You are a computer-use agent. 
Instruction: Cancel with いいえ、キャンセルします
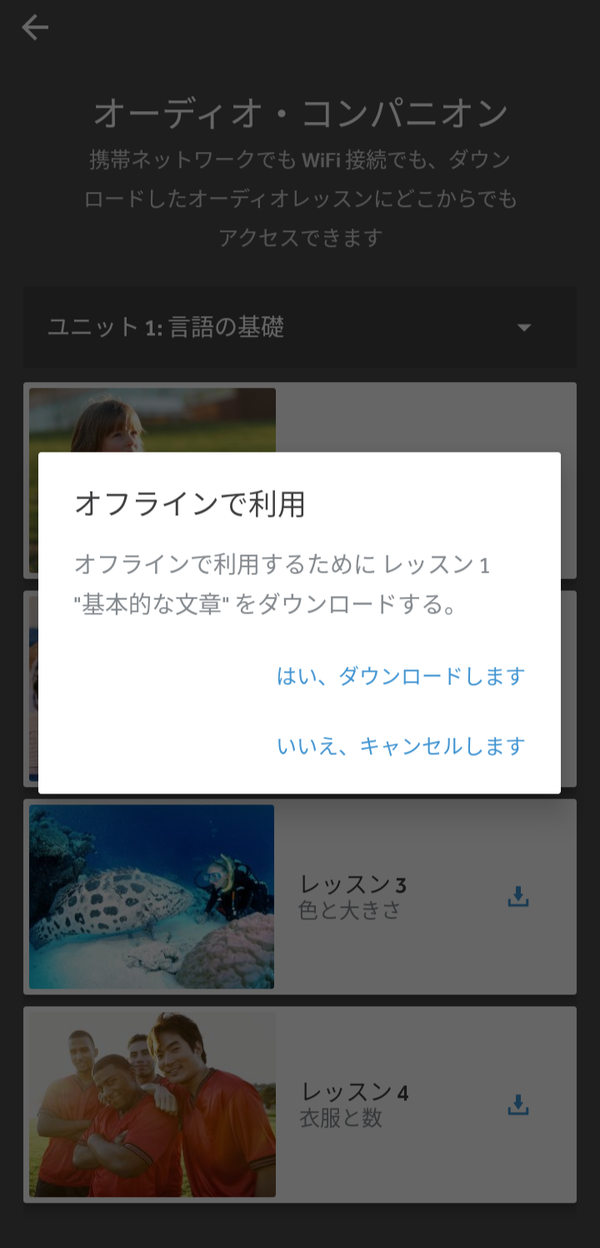[400, 746]
